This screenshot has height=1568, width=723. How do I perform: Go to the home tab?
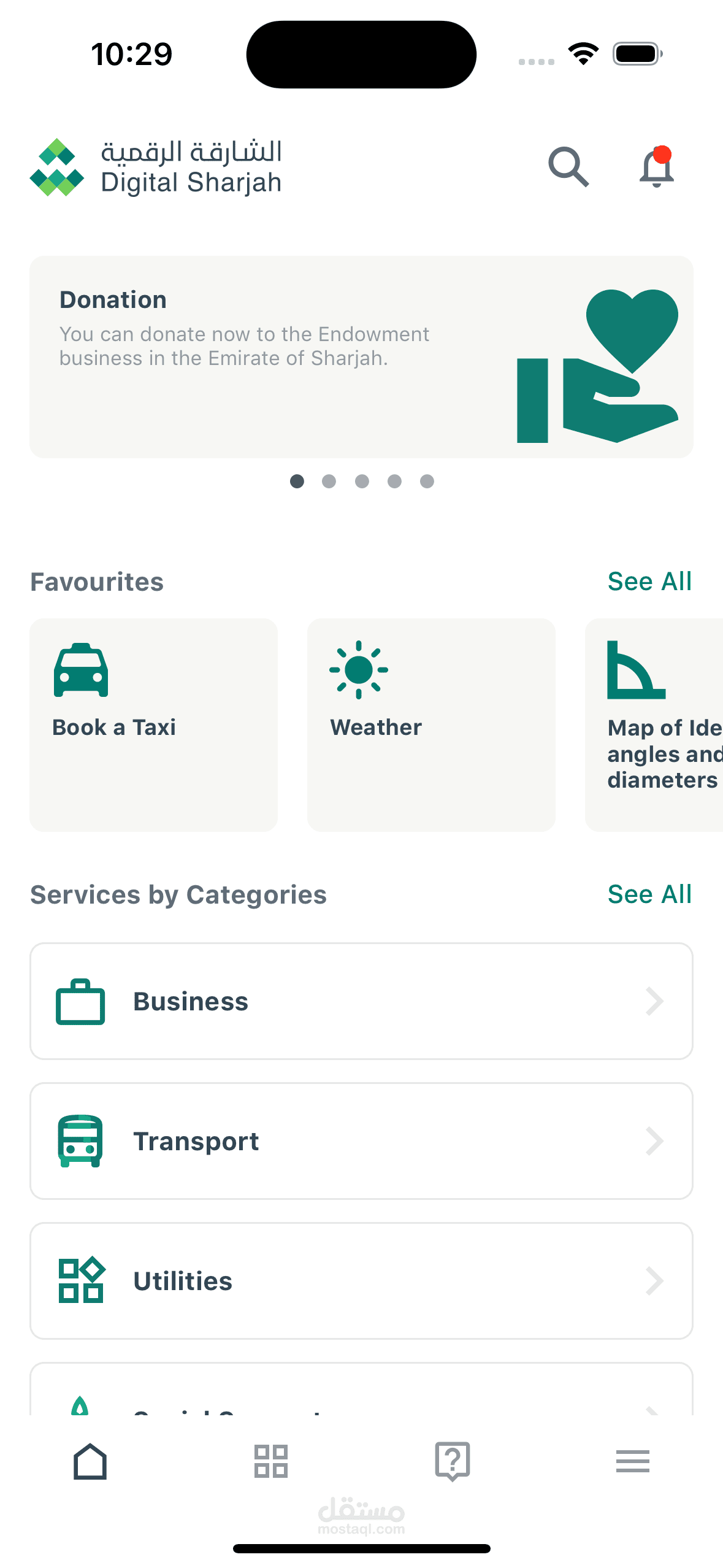(x=90, y=1461)
